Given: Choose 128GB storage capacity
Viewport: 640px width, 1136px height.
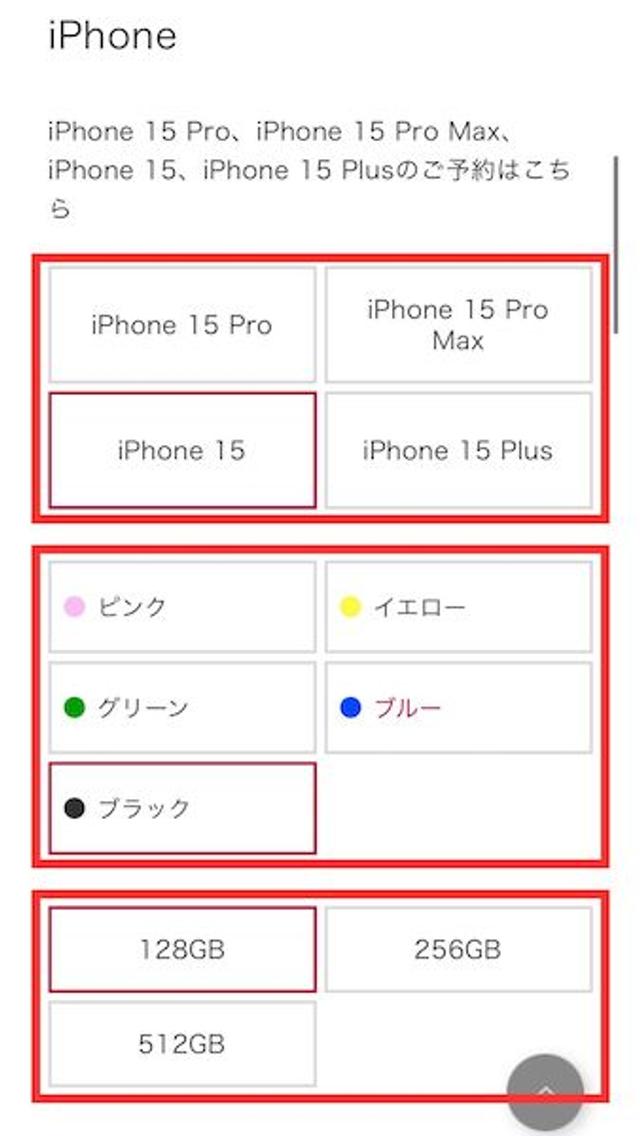Looking at the screenshot, I should [182, 949].
